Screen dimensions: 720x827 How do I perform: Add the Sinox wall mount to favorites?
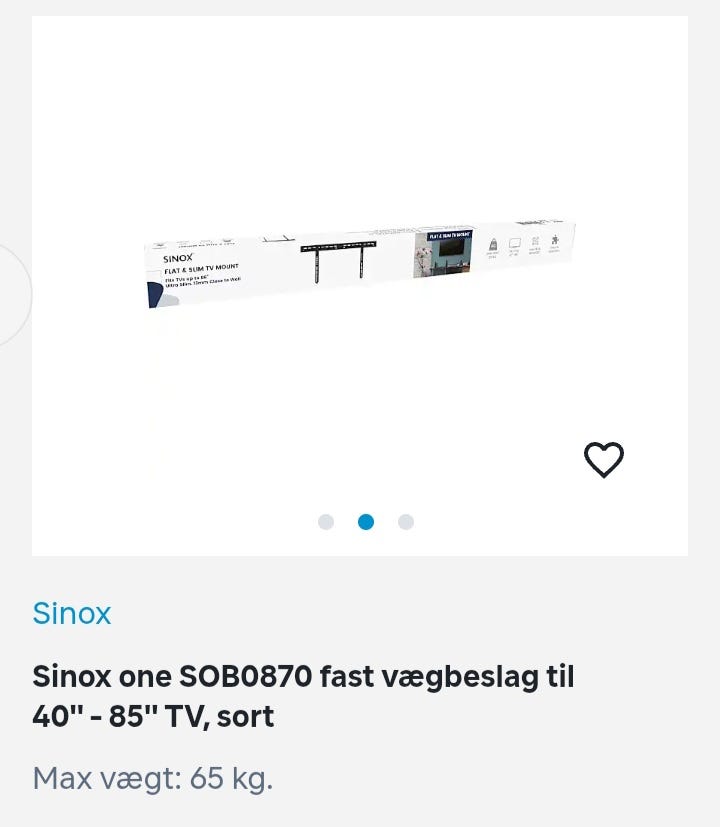tap(604, 460)
